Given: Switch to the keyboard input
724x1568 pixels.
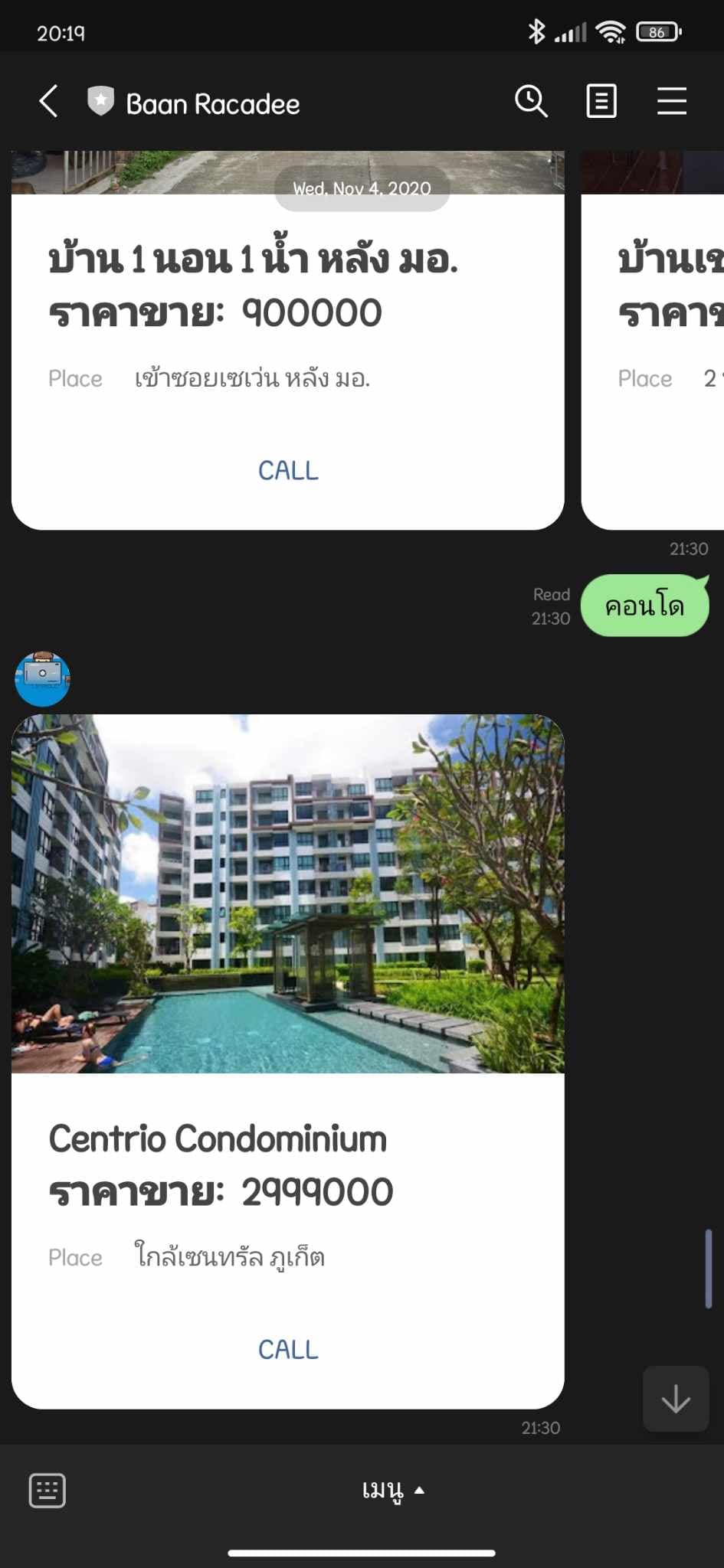Looking at the screenshot, I should coord(48,1490).
